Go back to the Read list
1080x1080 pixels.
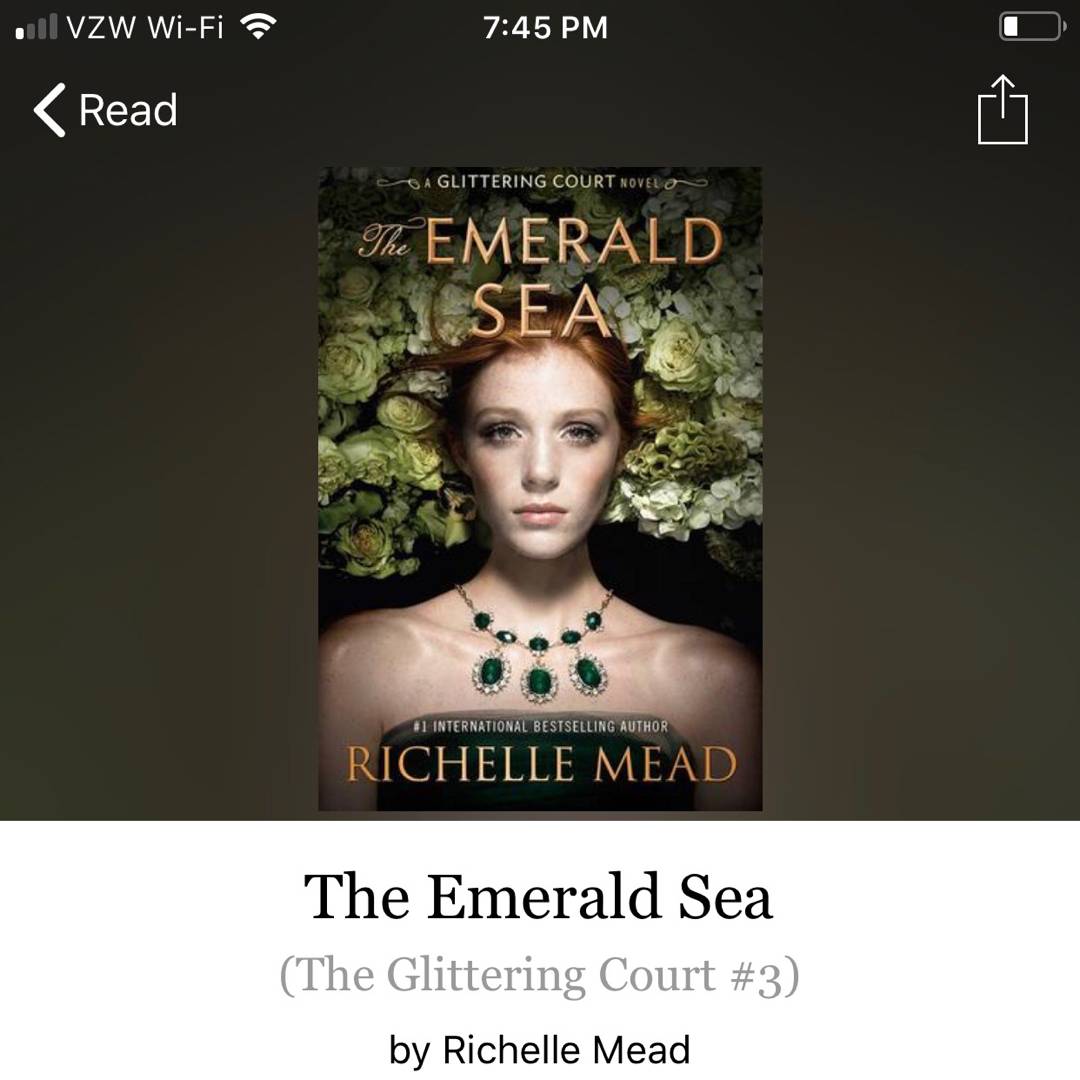coord(105,110)
